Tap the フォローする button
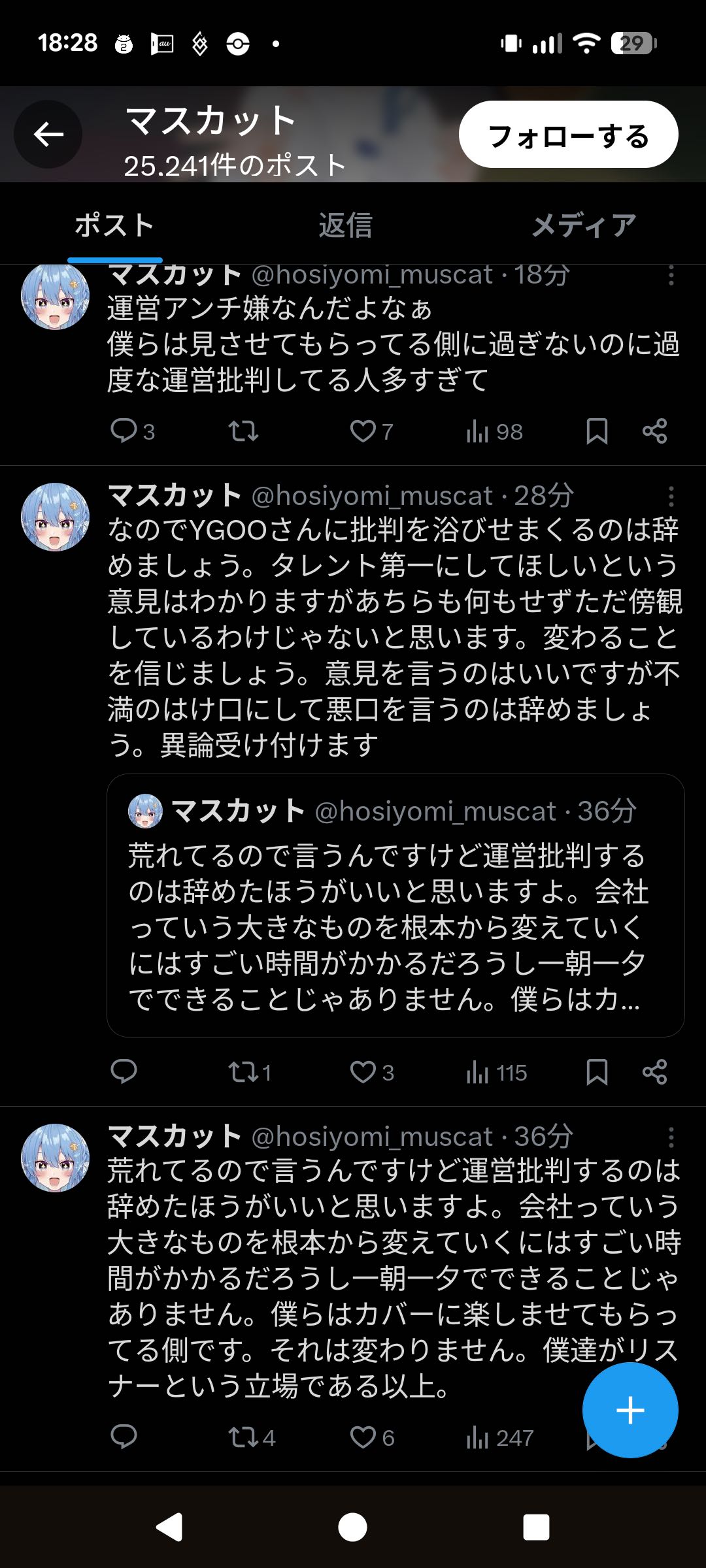The image size is (706, 1568). [568, 135]
